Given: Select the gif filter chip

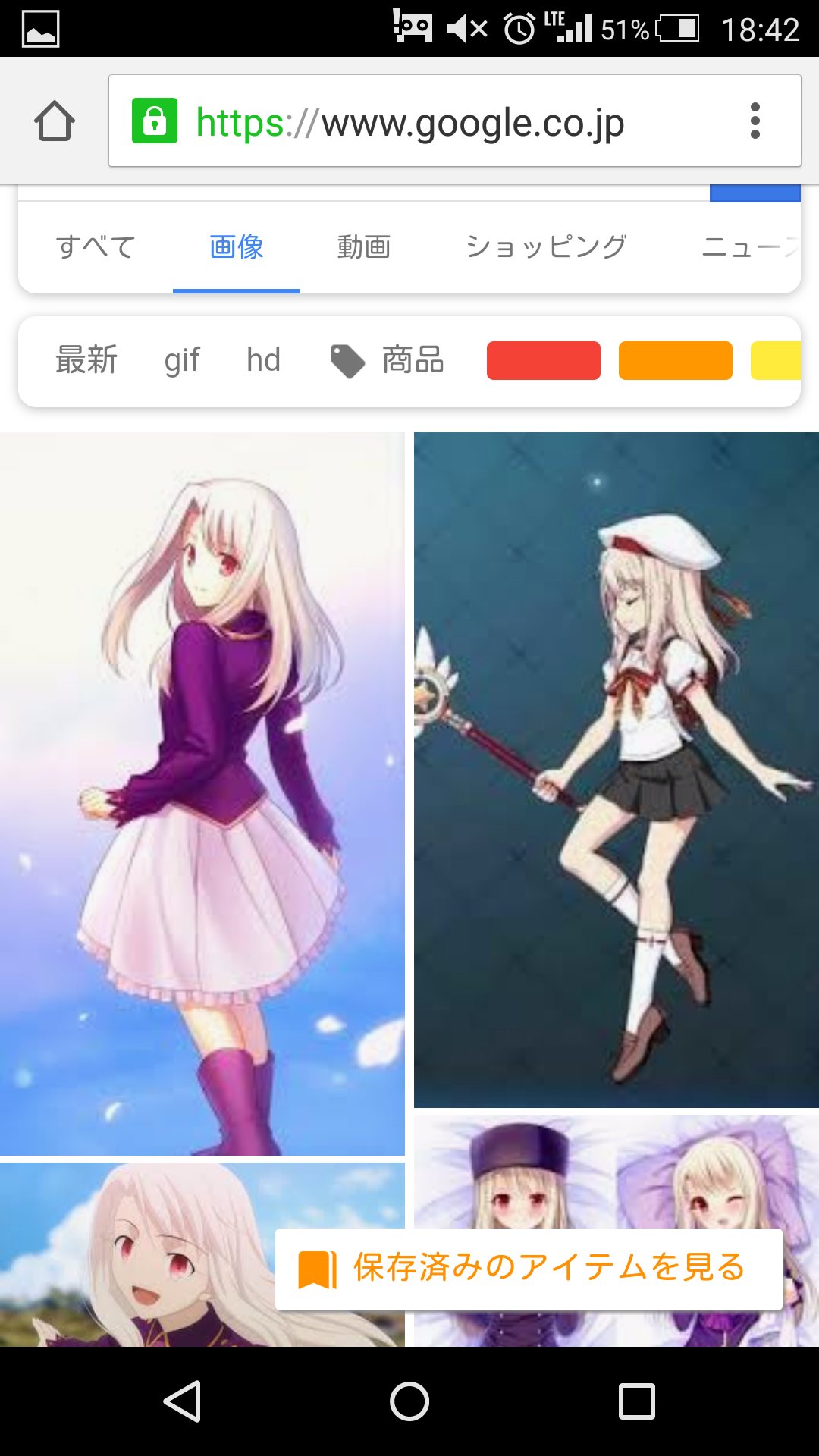Looking at the screenshot, I should click(x=182, y=359).
